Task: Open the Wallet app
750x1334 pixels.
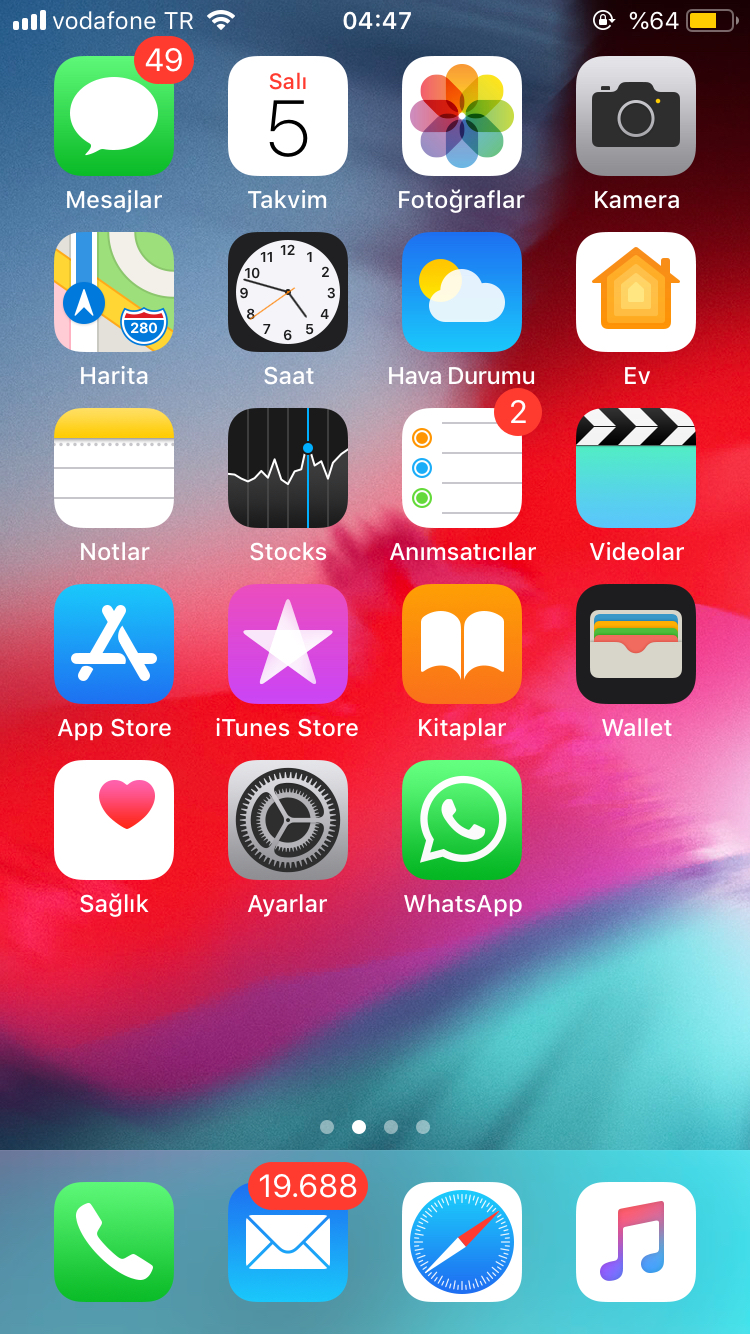Action: [x=636, y=644]
